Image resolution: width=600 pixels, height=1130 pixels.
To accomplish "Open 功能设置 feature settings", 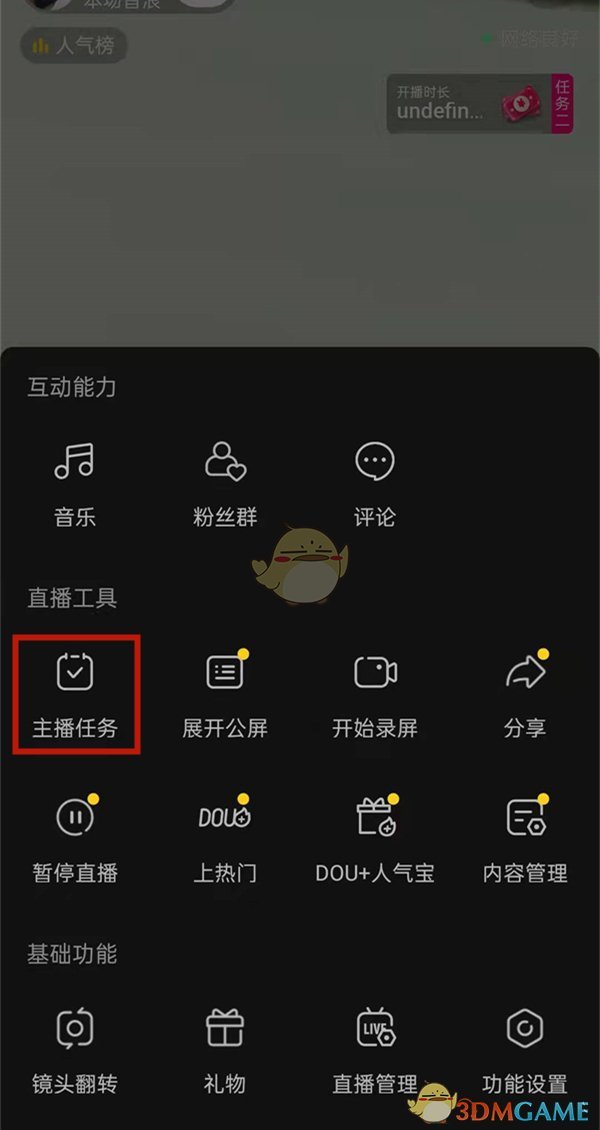I will 525,1048.
